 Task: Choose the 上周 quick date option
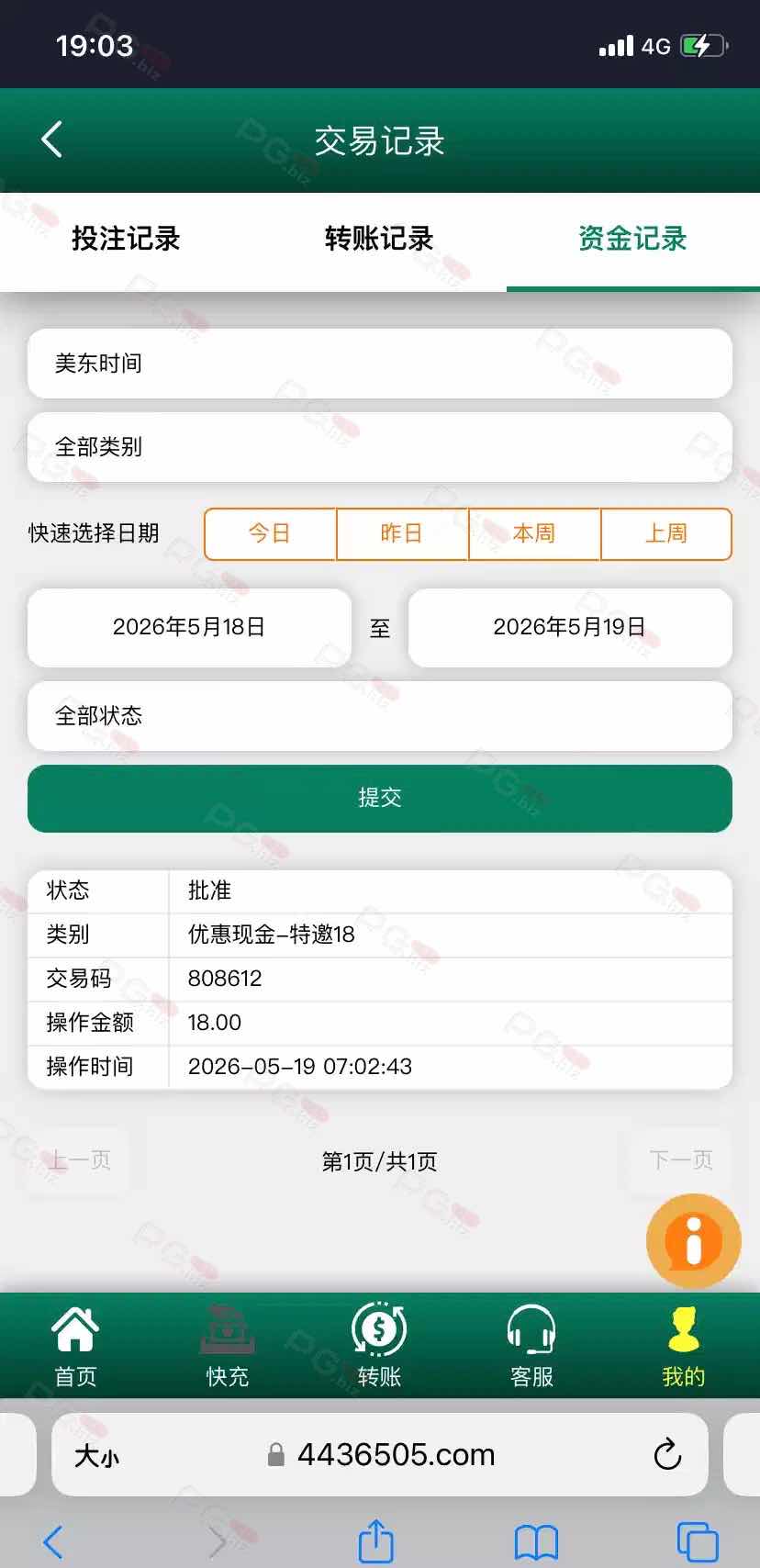tap(666, 533)
